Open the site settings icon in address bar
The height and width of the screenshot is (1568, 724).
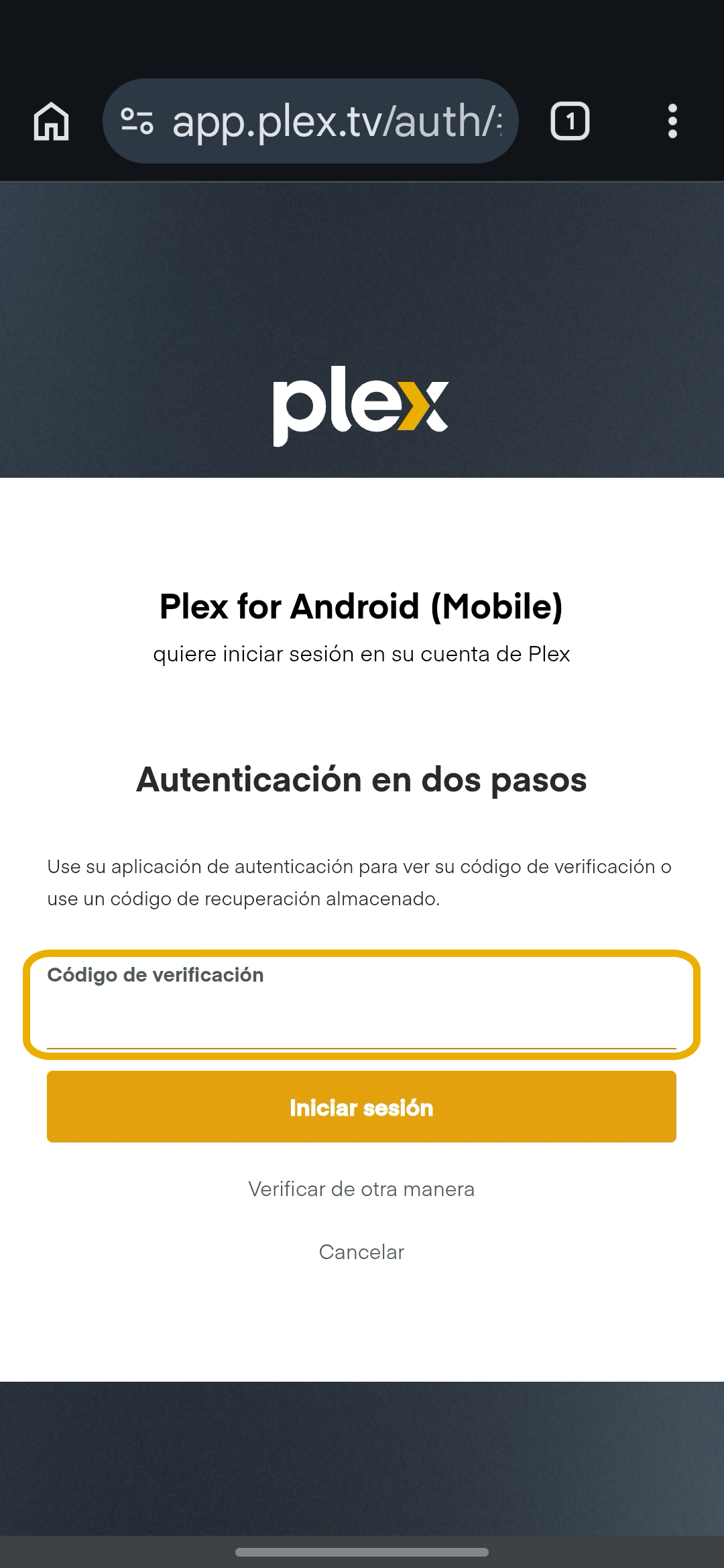tap(137, 121)
